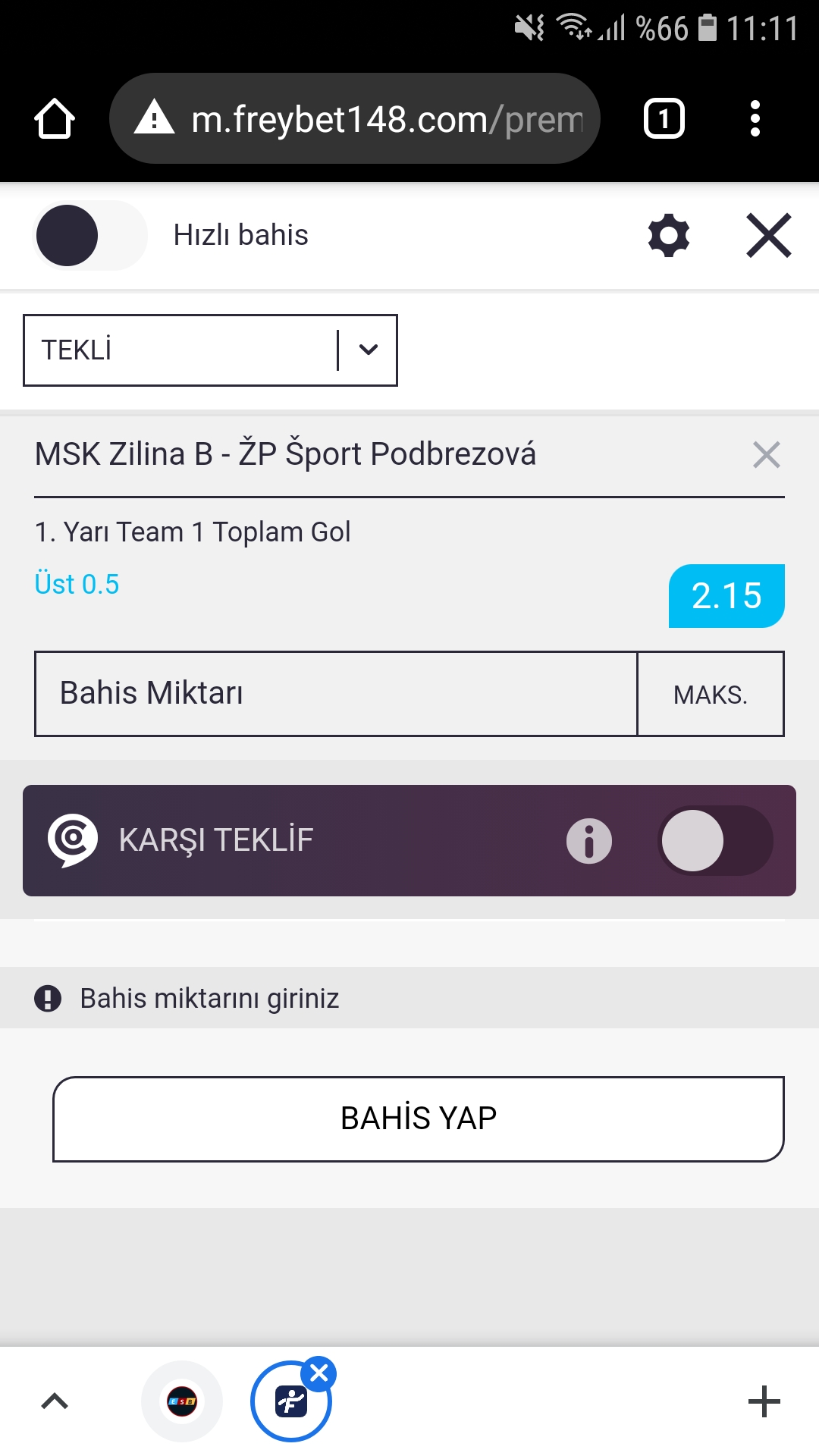Show info about Karşı Teklif
Image resolution: width=819 pixels, height=1456 pixels.
point(589,841)
